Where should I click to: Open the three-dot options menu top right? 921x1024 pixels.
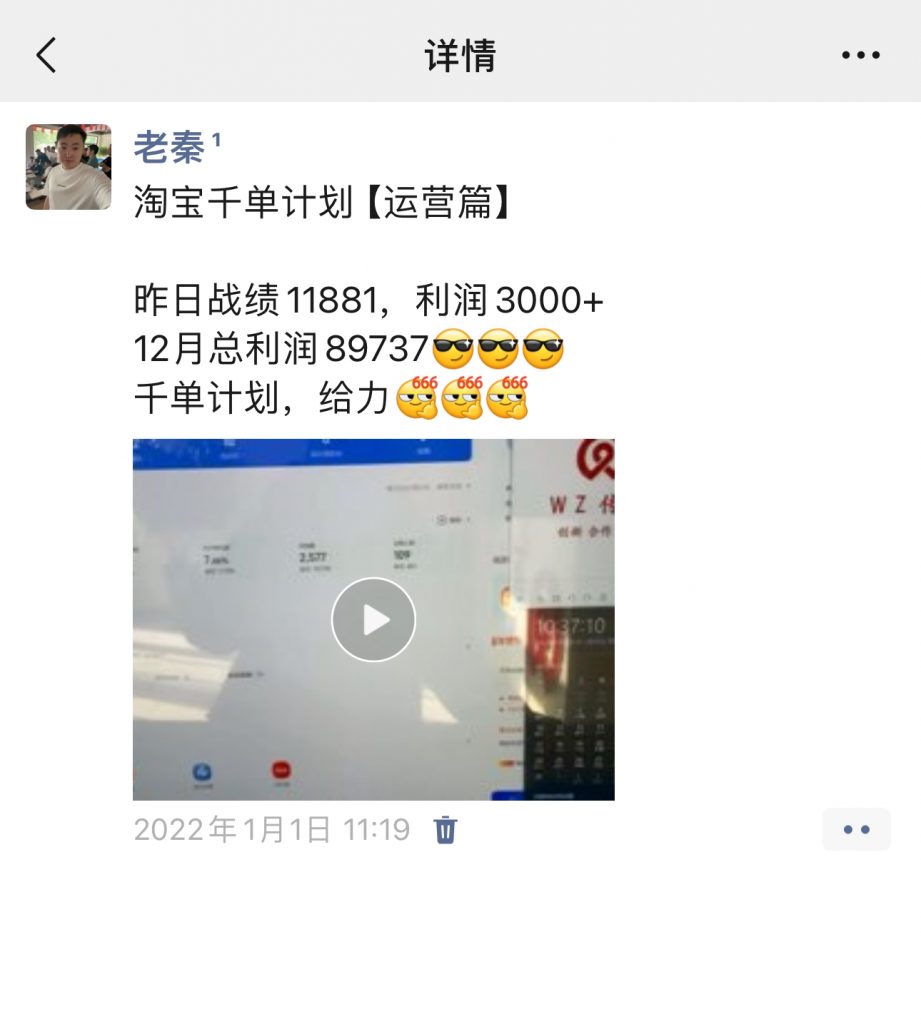860,55
